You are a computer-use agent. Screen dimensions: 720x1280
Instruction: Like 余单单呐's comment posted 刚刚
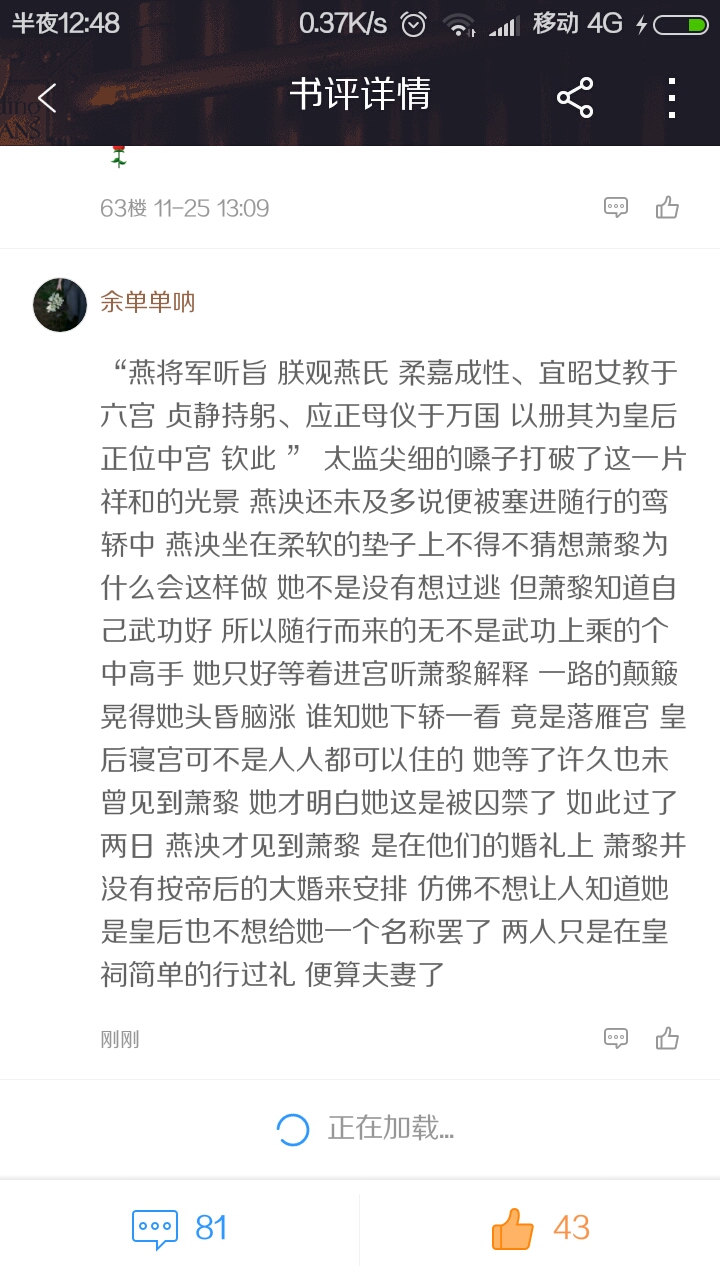pos(668,1038)
